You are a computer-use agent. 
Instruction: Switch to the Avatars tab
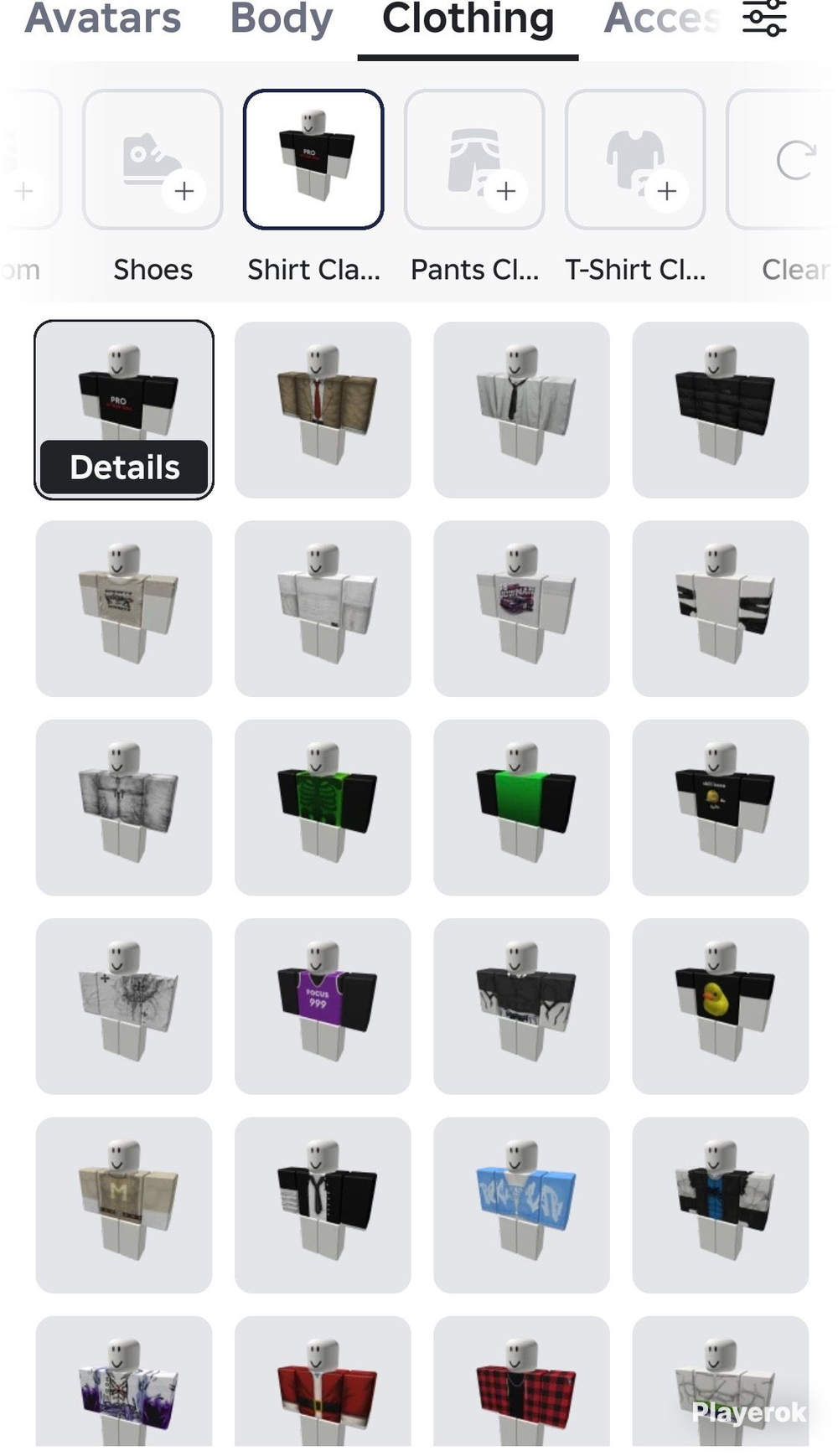point(103,18)
